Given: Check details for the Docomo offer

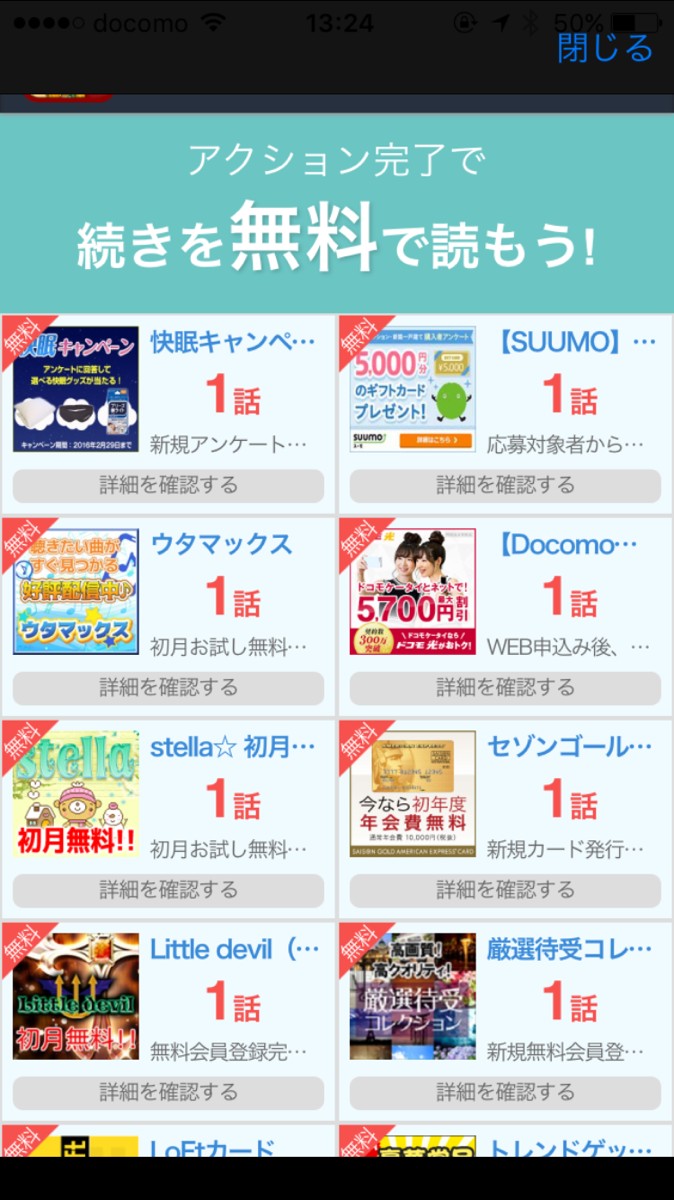Looking at the screenshot, I should [505, 688].
